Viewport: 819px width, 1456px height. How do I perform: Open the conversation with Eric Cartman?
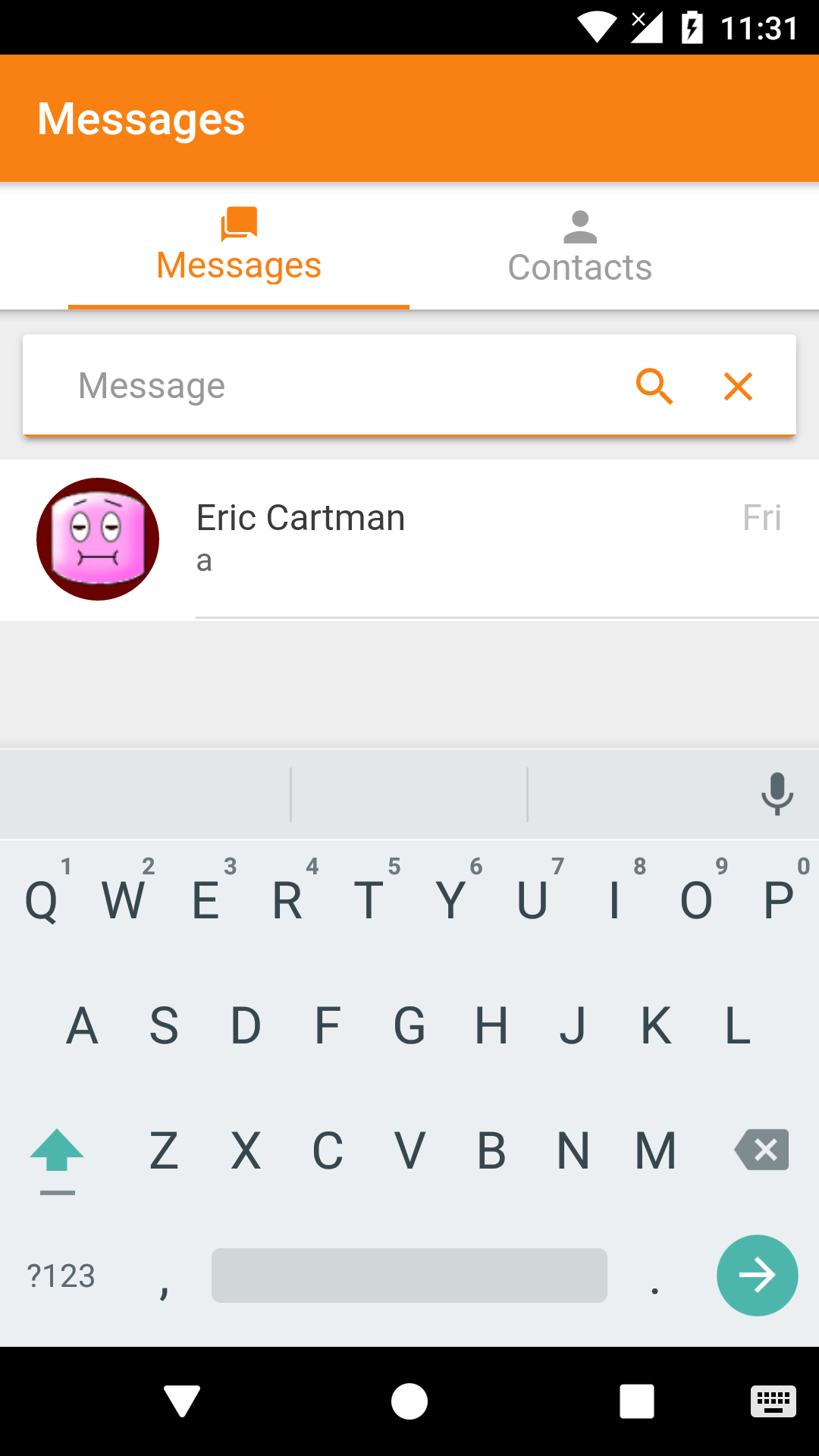tap(409, 540)
